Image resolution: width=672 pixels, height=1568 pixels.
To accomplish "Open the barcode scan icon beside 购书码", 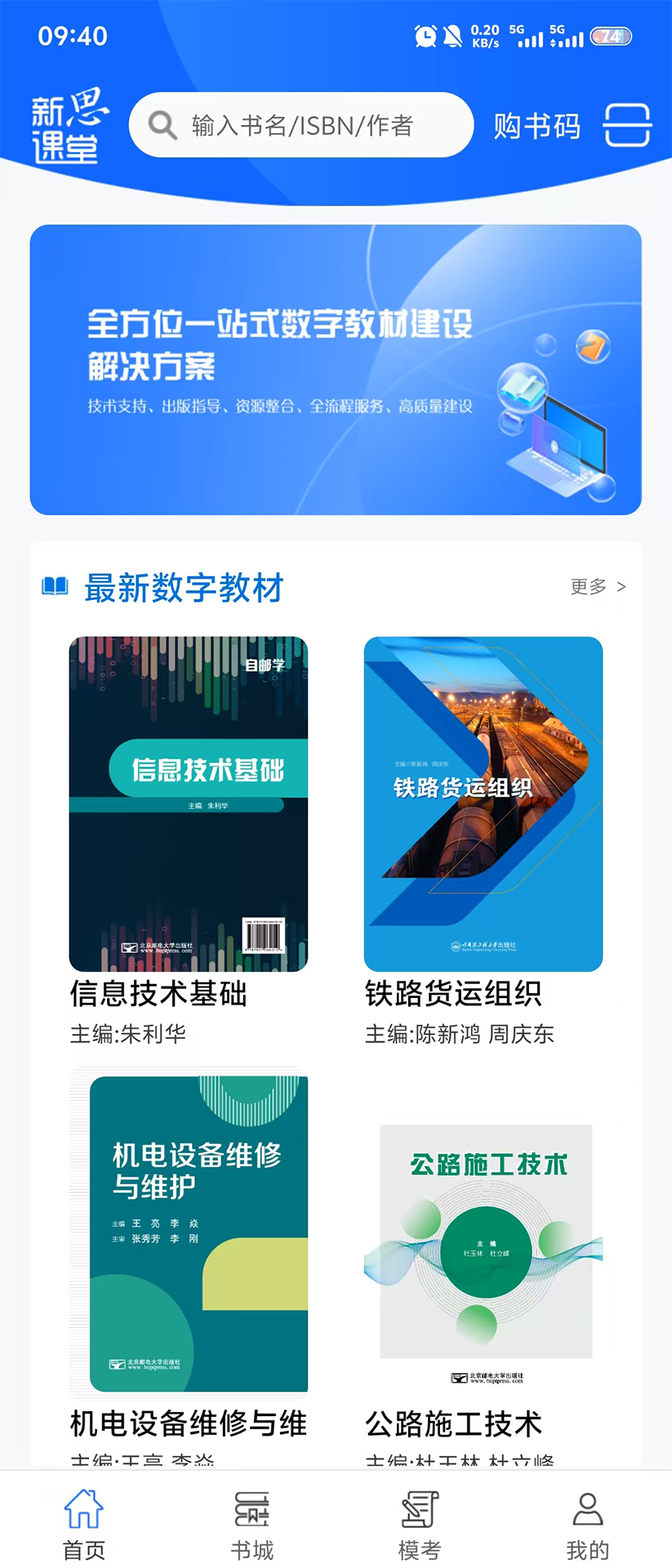I will [x=628, y=126].
